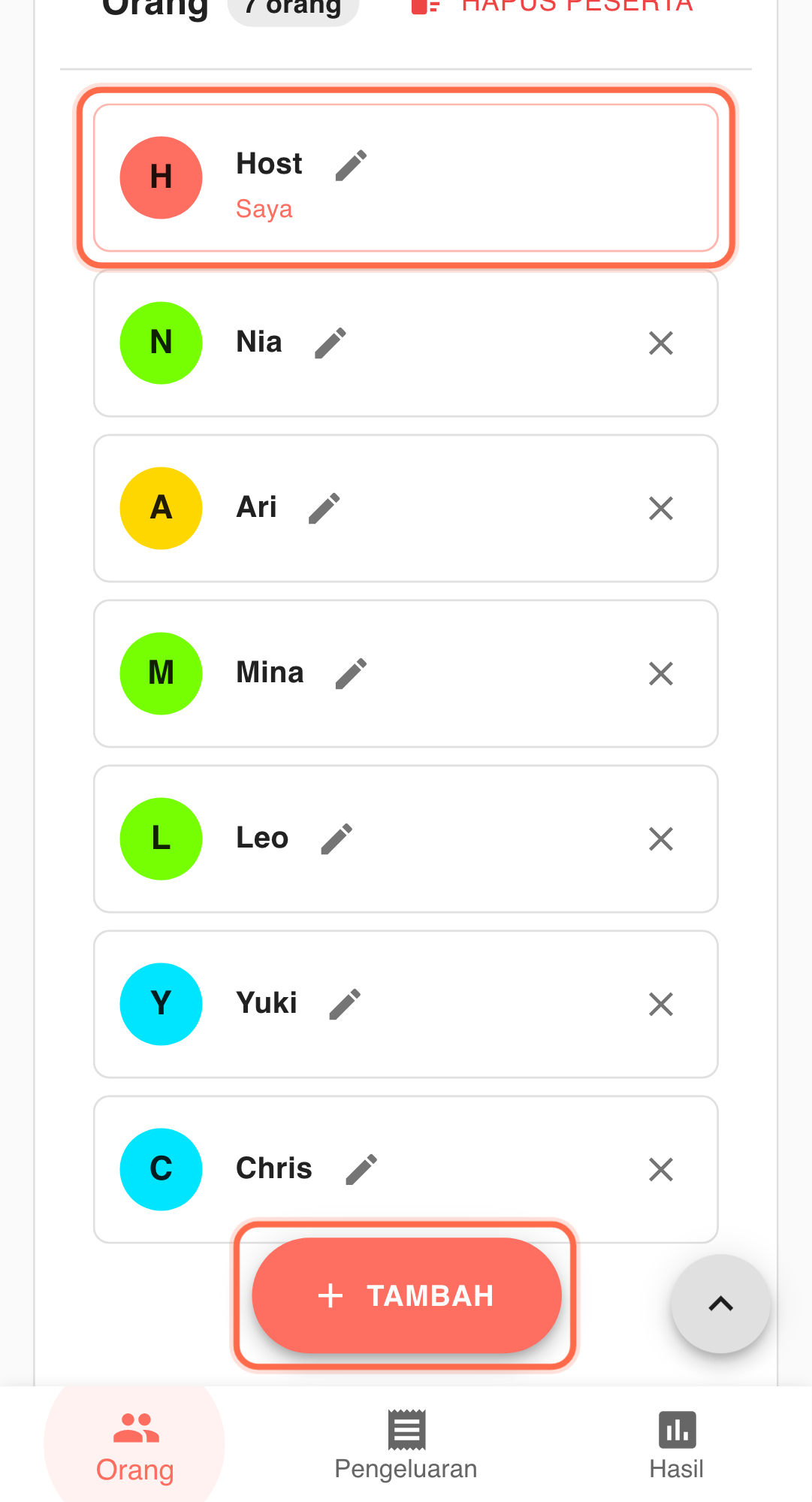Tap Hapus Peserta to delete participants
This screenshot has height=1502, width=812.
pos(552,6)
